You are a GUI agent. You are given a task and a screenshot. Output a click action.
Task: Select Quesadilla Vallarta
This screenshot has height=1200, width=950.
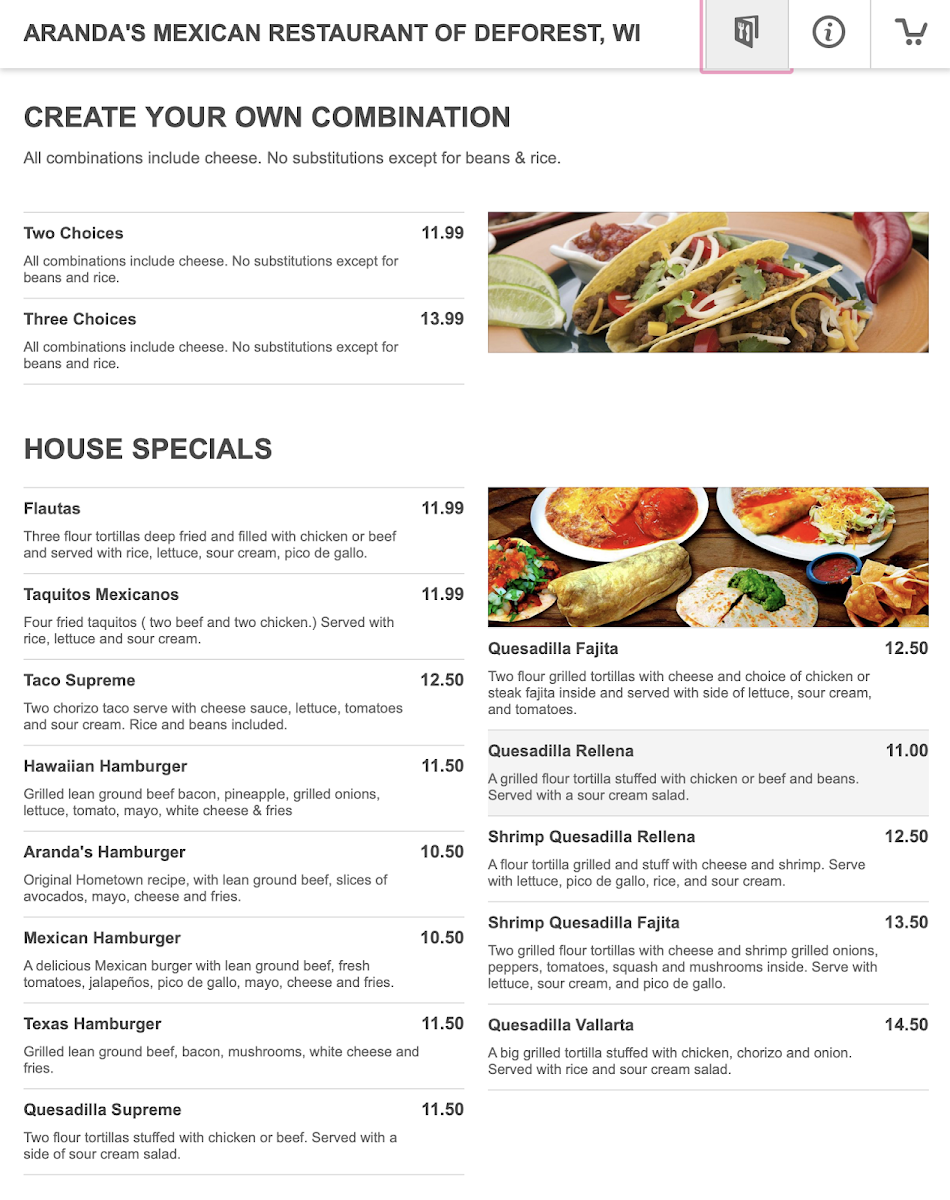pyautogui.click(x=708, y=1047)
